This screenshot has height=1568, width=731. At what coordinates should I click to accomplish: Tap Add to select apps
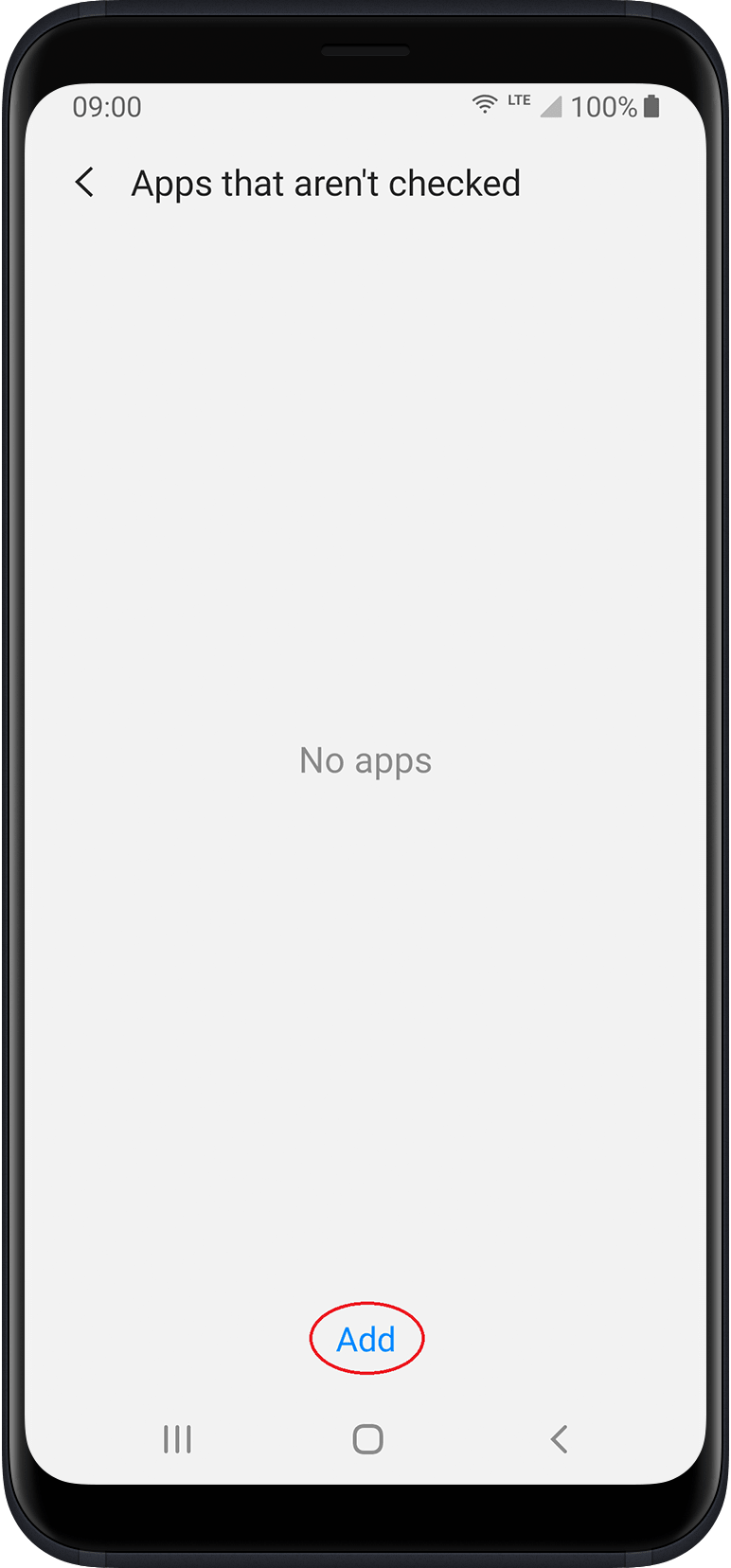(x=365, y=1339)
